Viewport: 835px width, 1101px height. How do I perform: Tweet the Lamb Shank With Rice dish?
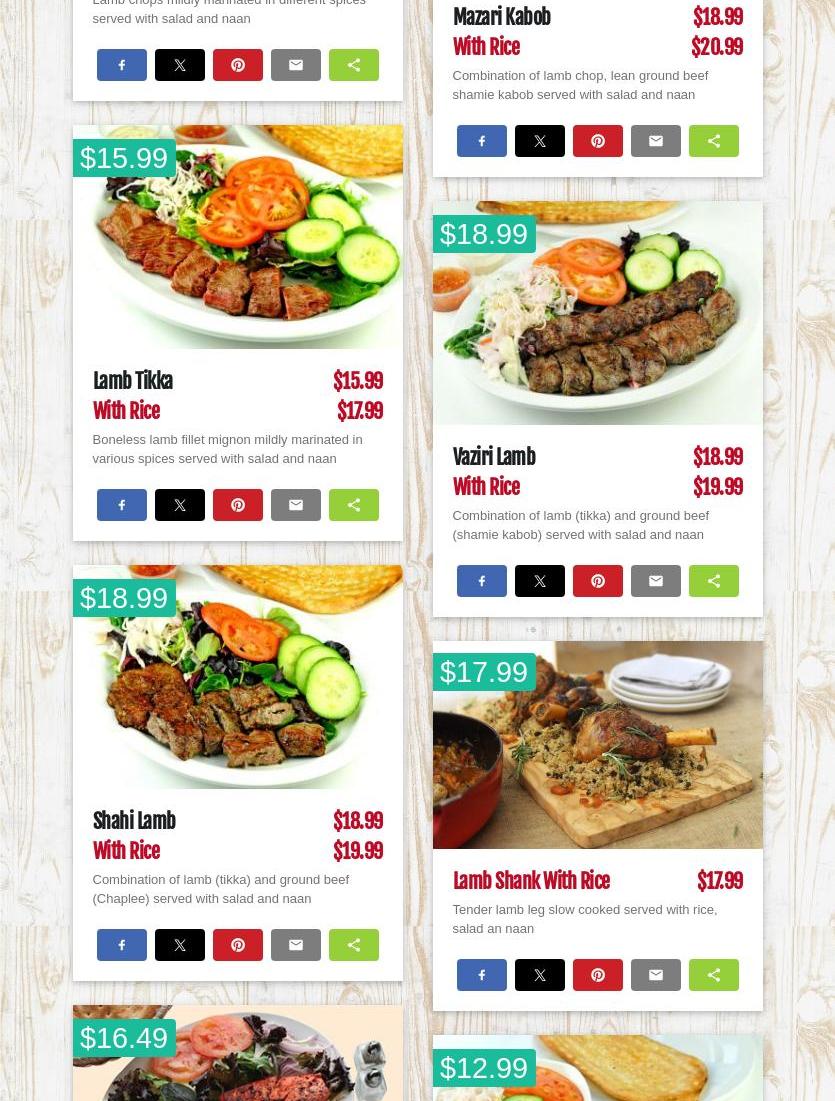pyautogui.click(x=540, y=975)
